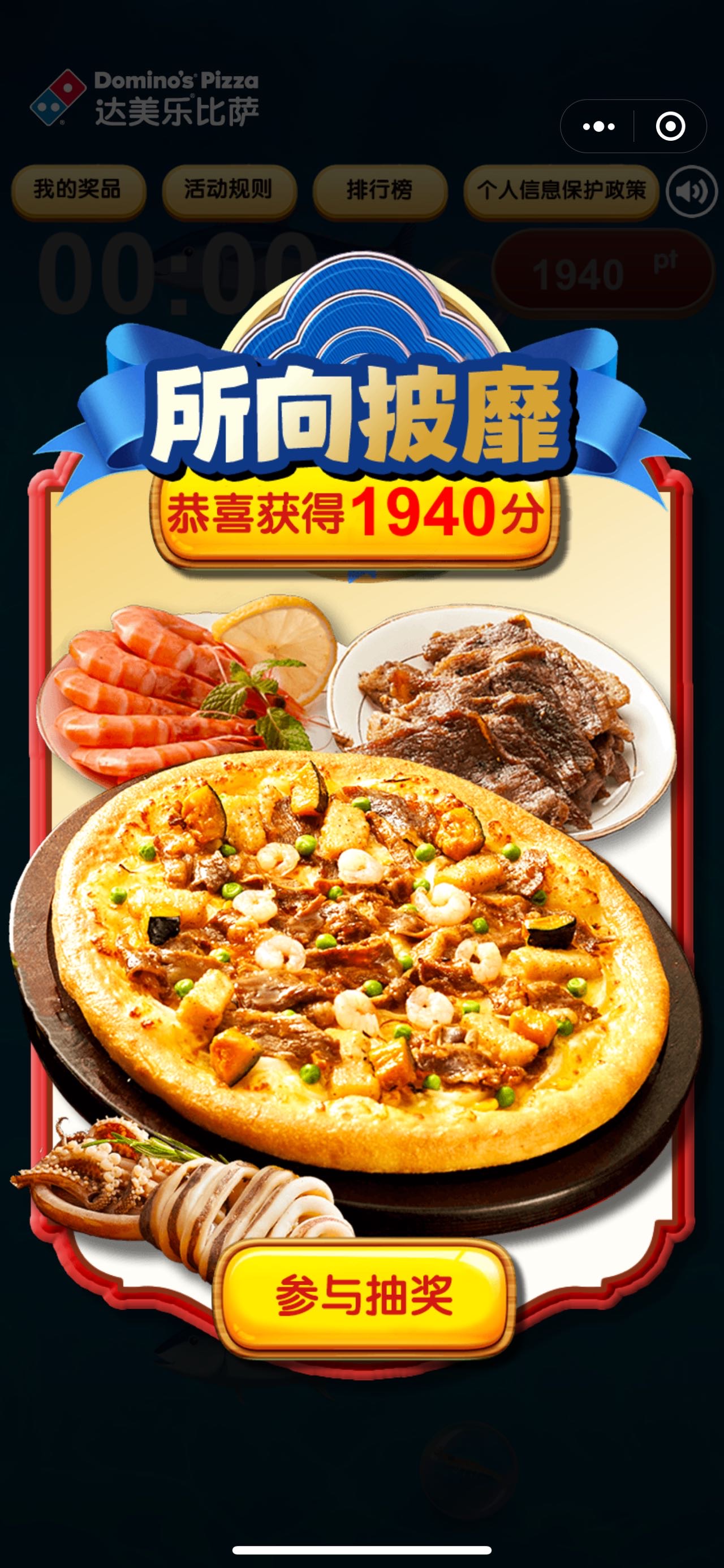The width and height of the screenshot is (724, 1568).
Task: View 活动规则 activity rules
Action: point(229,190)
